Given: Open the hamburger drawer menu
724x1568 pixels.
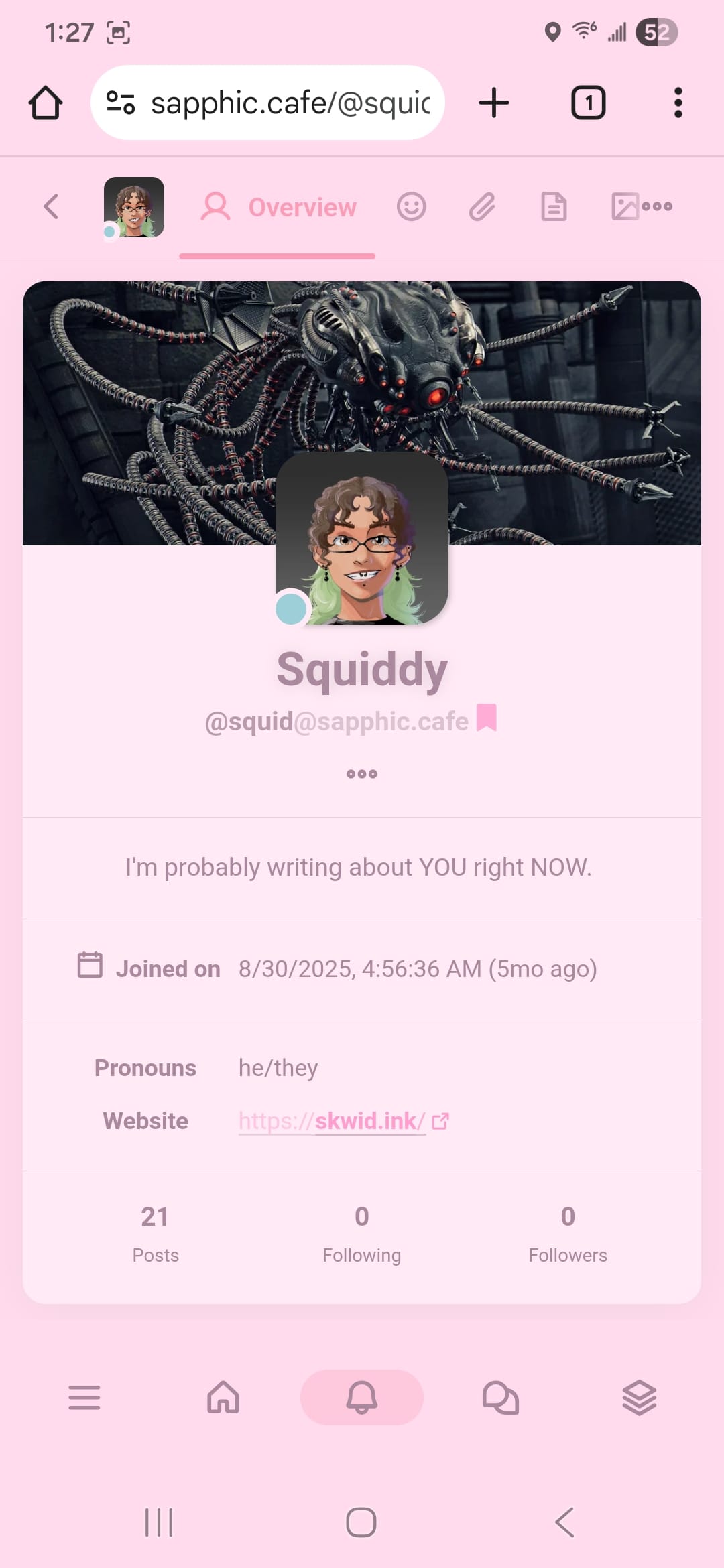Looking at the screenshot, I should pyautogui.click(x=84, y=1398).
